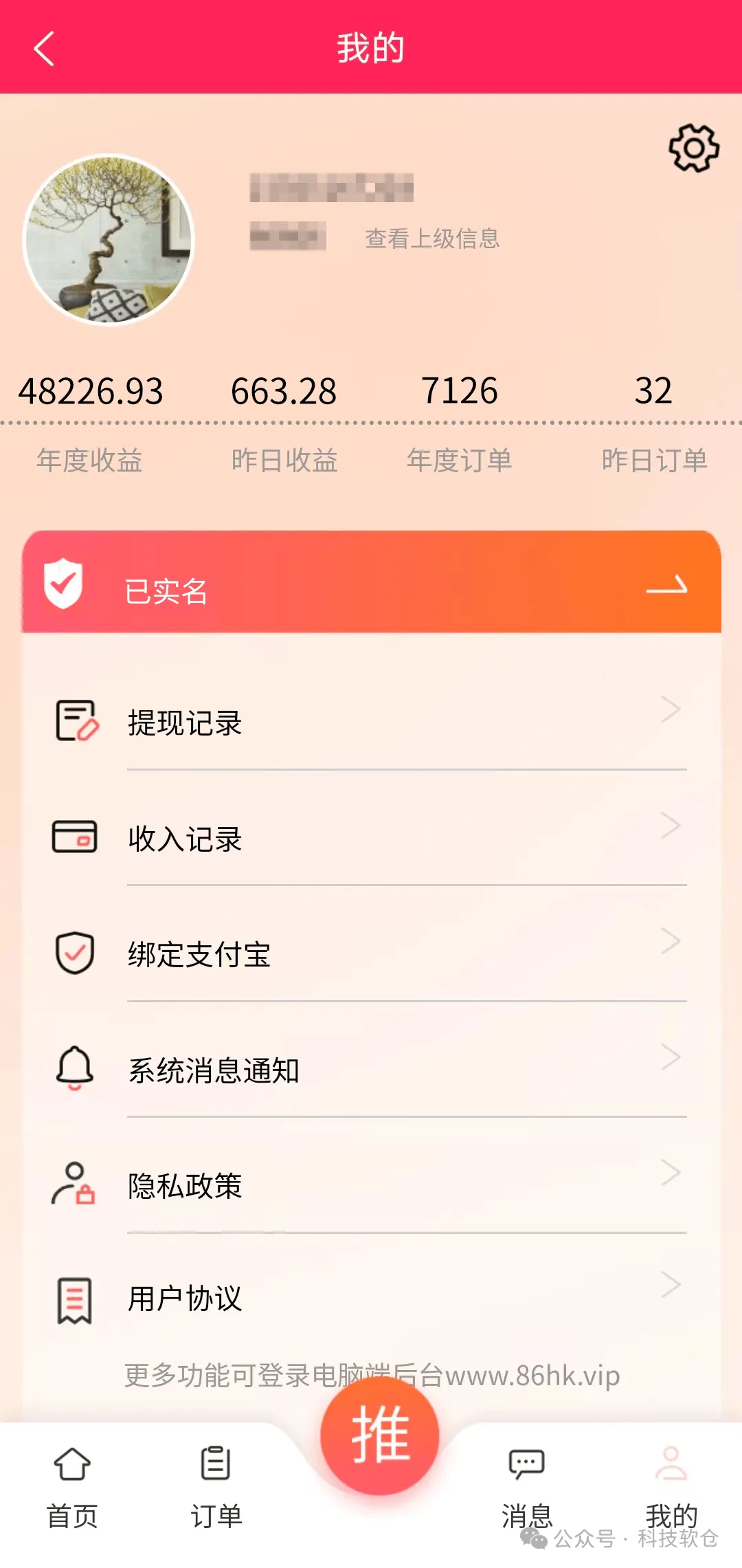
Task: View the 隐私政策 privacy policy
Action: coord(371,1186)
